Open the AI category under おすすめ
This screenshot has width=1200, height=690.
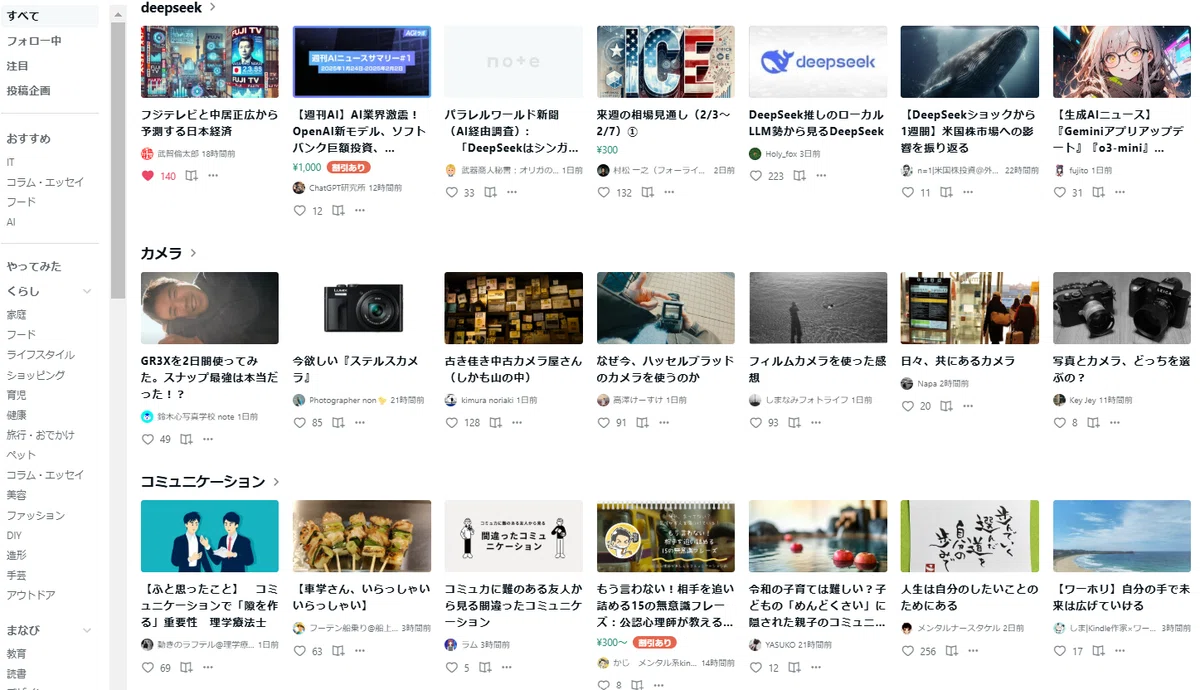click(x=11, y=222)
